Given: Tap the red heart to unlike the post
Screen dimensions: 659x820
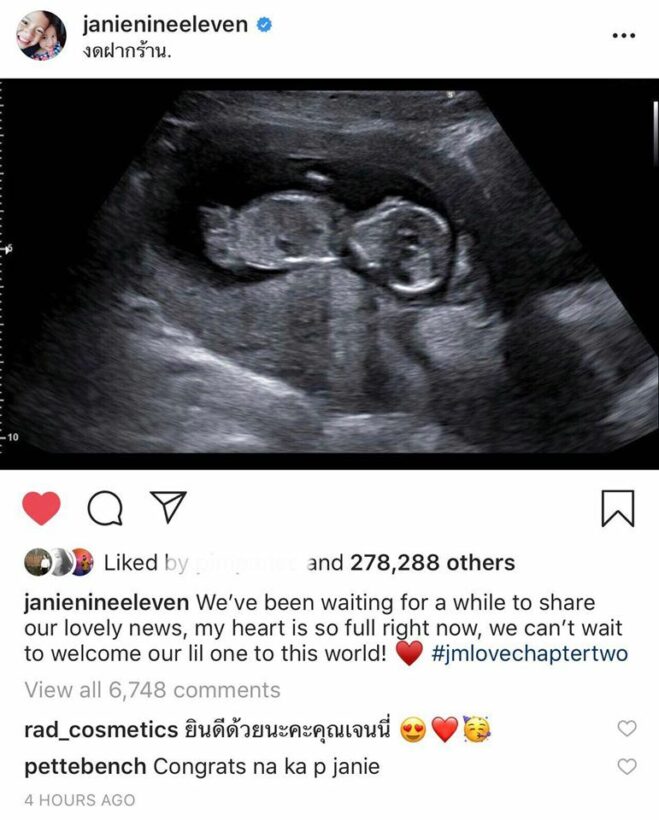Looking at the screenshot, I should pos(41,509).
